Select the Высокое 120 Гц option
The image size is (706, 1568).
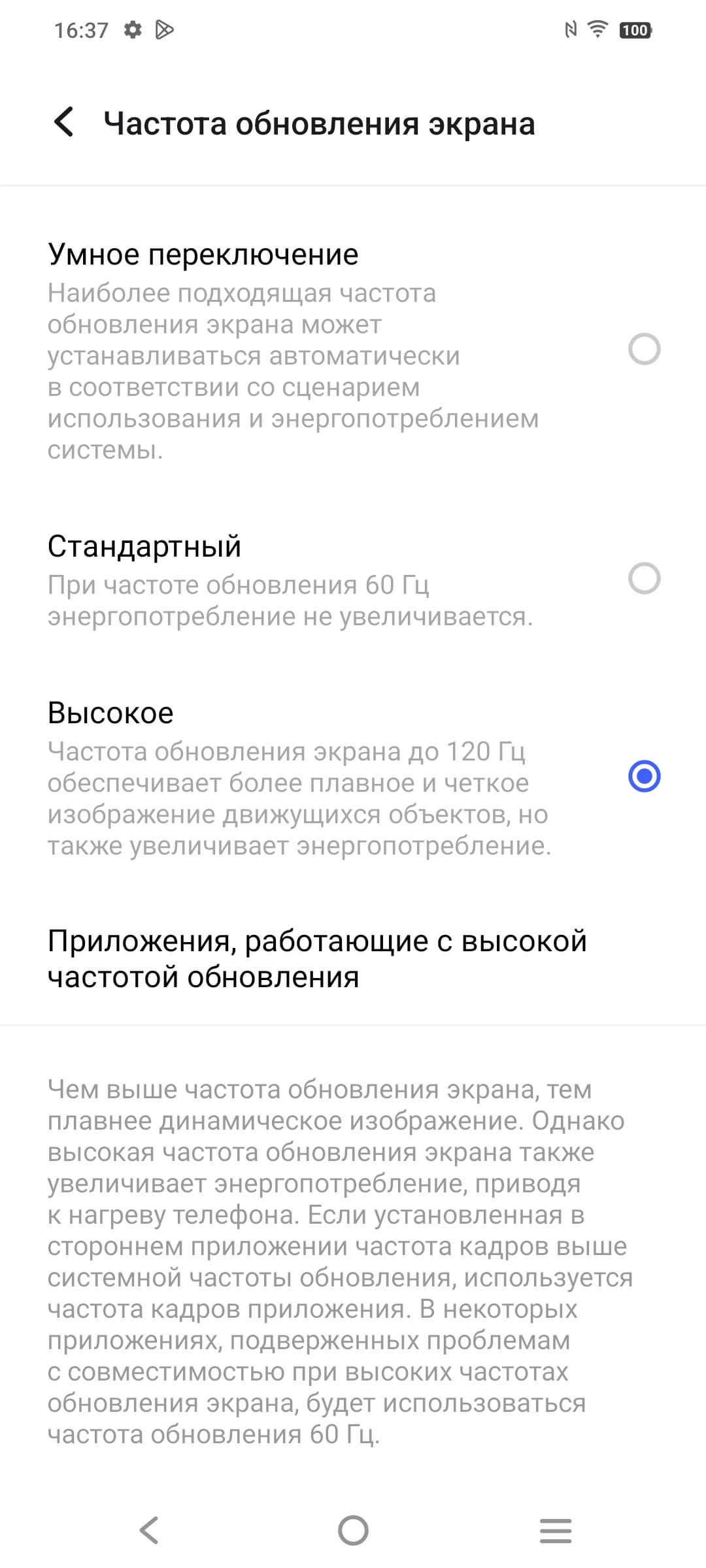coord(643,776)
